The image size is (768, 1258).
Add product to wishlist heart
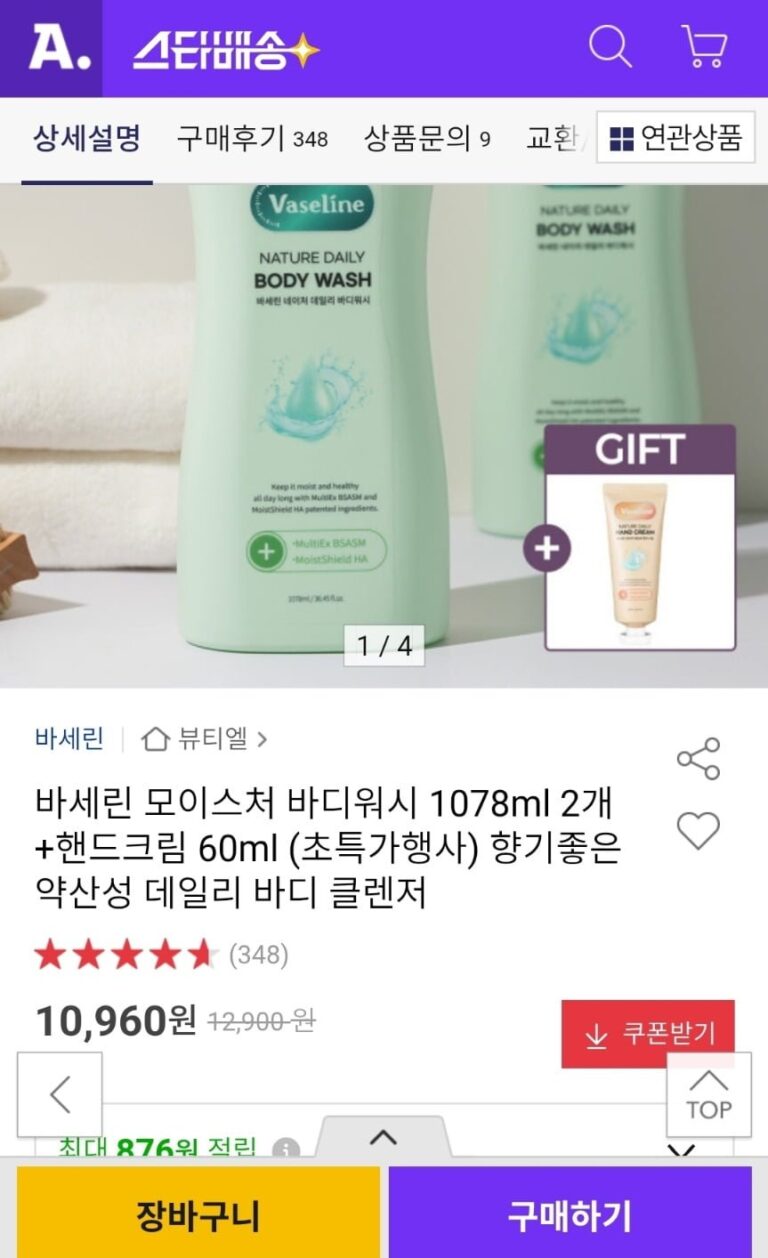point(698,830)
